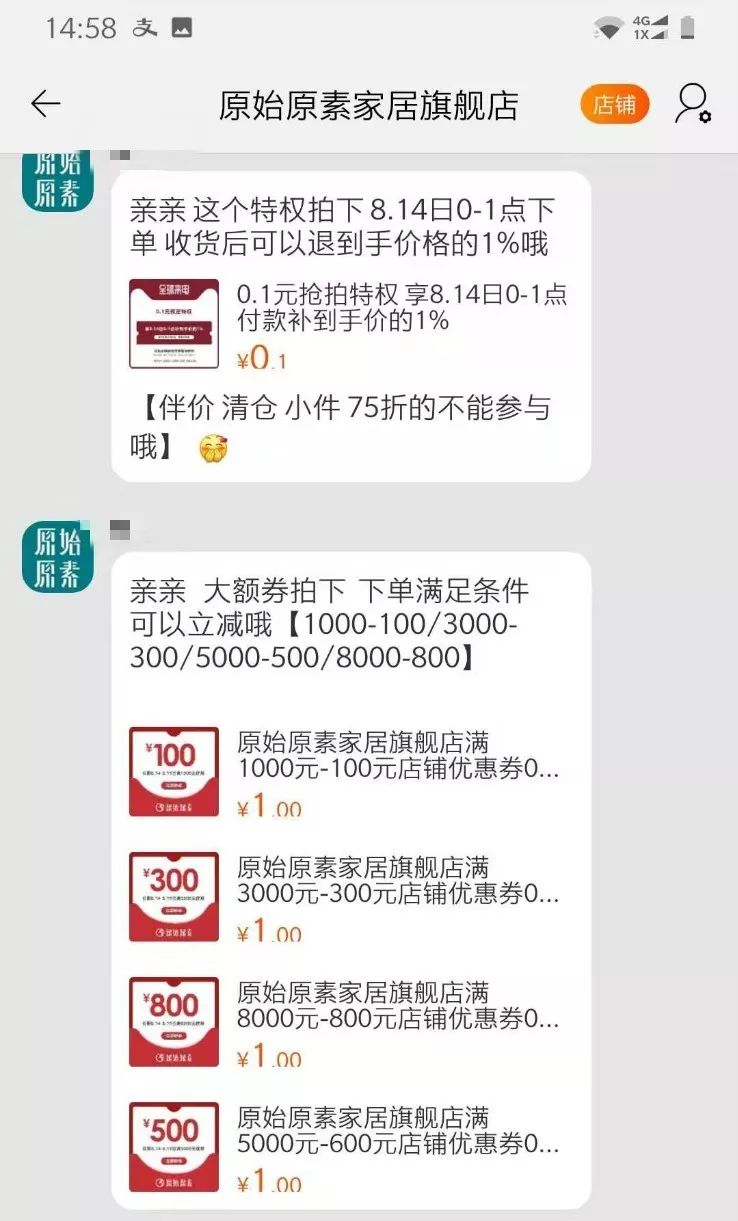Tap the red ¥500 coupon thumbnail
This screenshot has height=1221, width=738.
click(x=173, y=1145)
